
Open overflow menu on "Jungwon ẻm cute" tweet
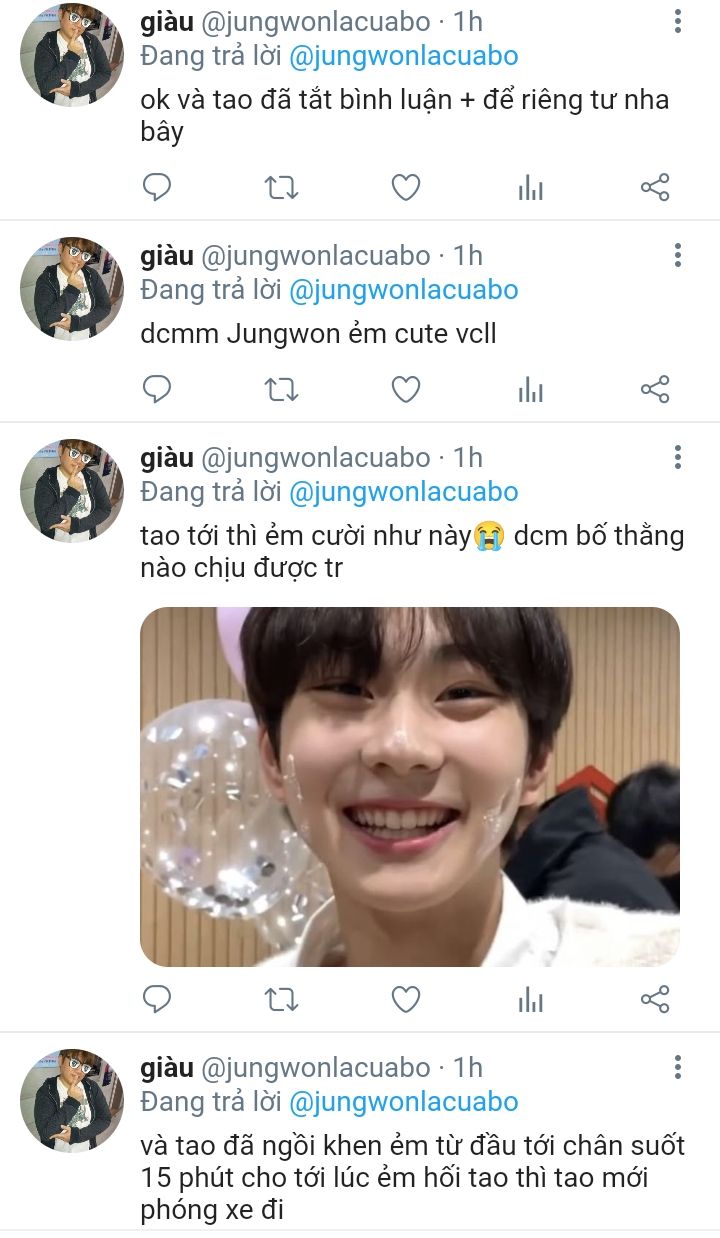pyautogui.click(x=677, y=255)
